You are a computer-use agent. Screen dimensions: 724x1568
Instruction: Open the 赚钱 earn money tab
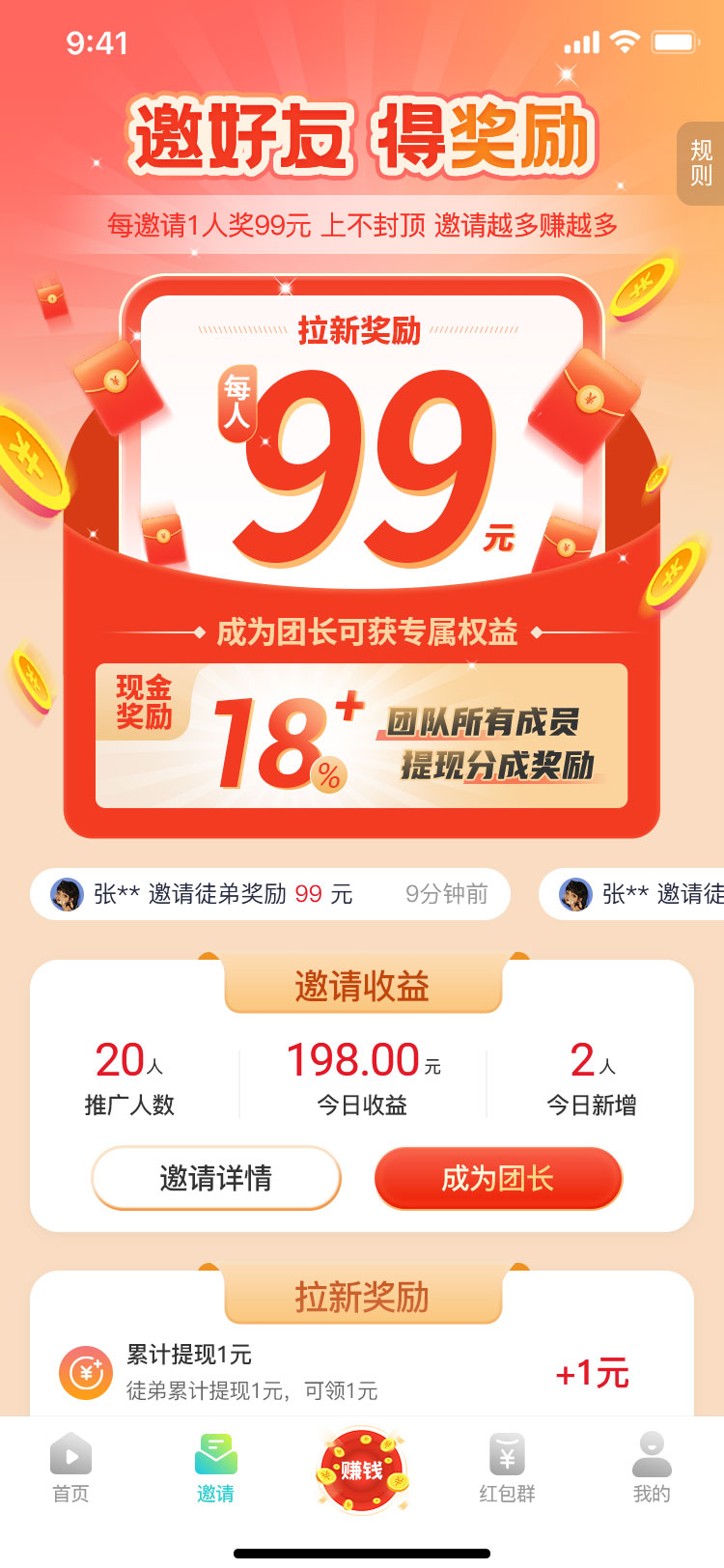click(362, 1470)
